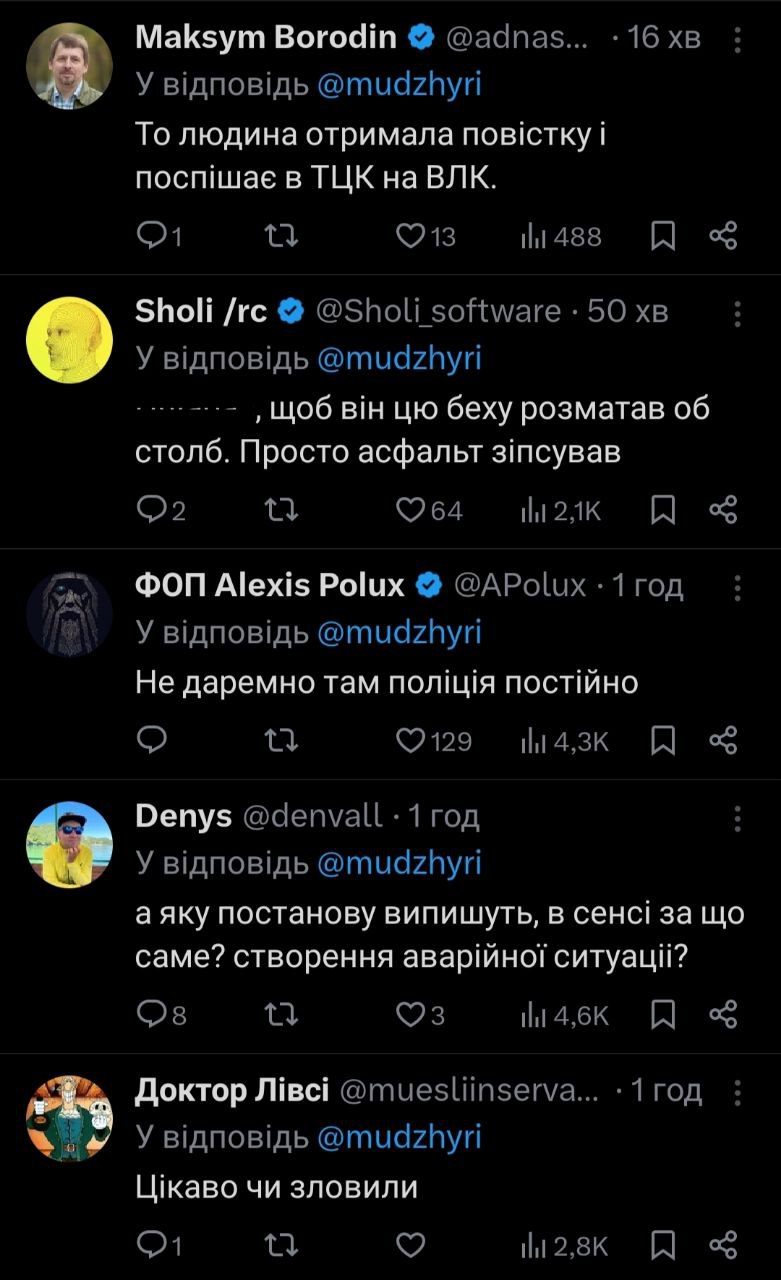The width and height of the screenshot is (781, 1280).
Task: Like ФОП Alexis Polux's reply
Action: click(411, 741)
